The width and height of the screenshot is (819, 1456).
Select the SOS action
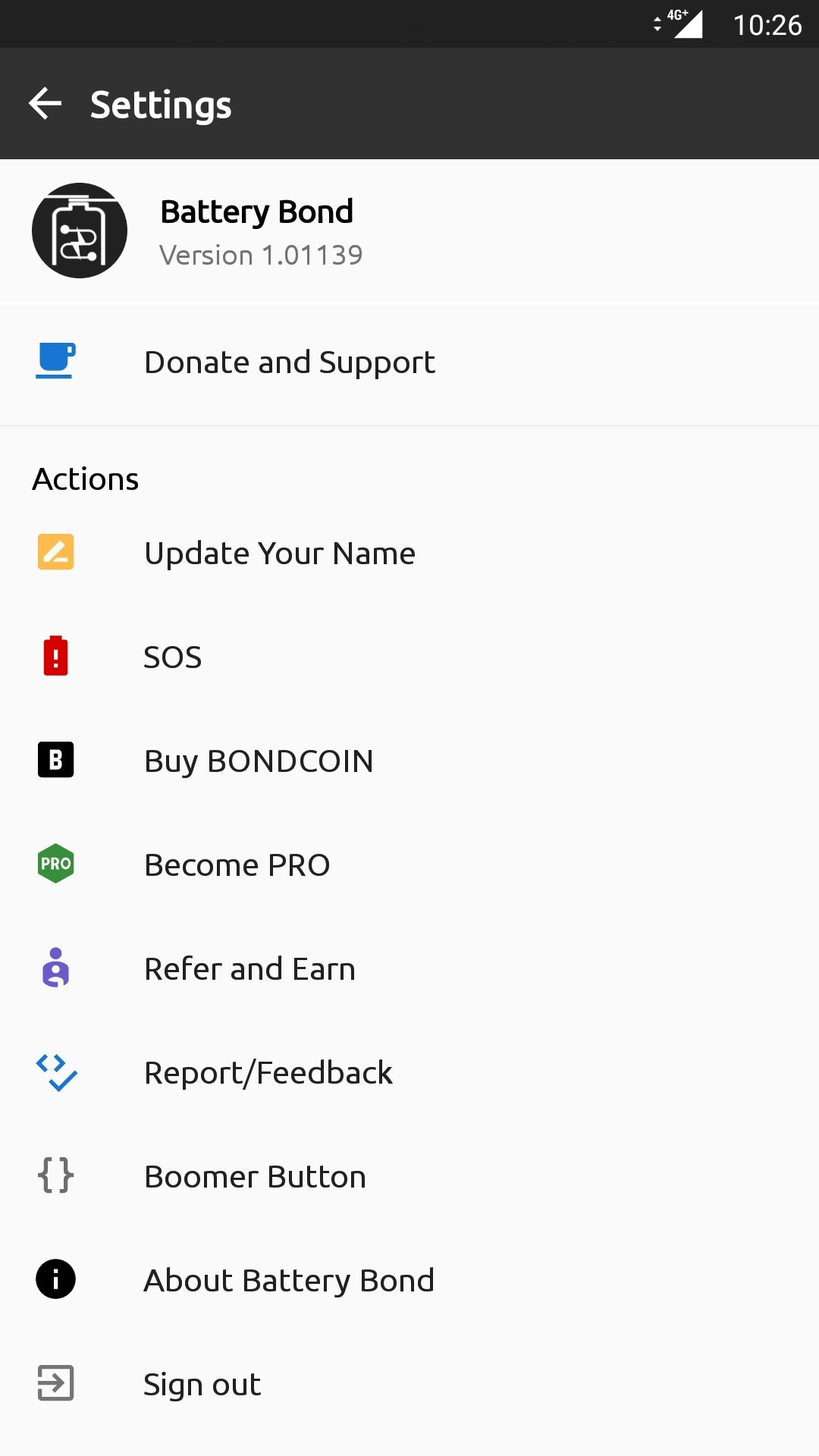(172, 657)
